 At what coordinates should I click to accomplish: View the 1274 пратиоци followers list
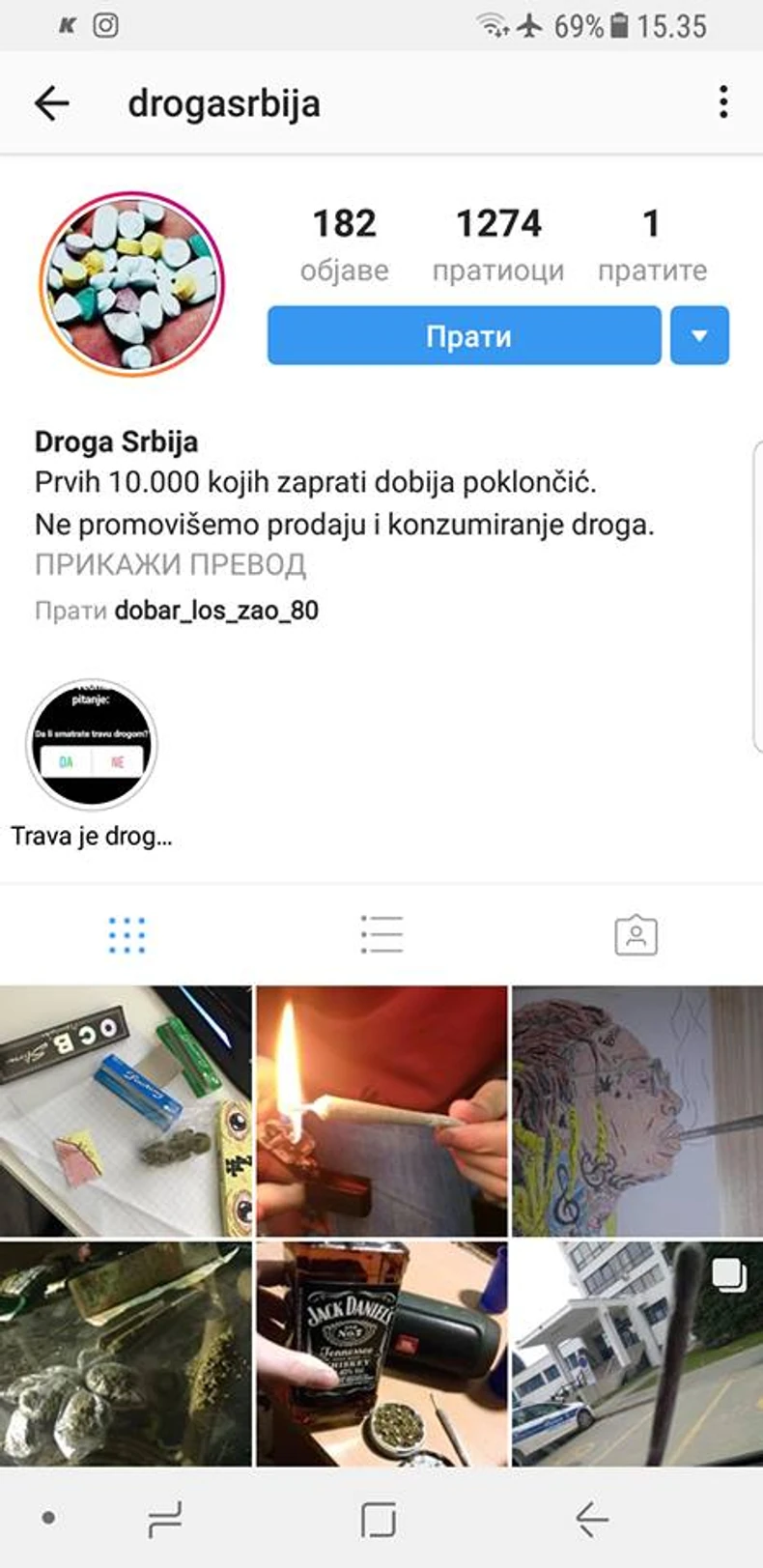point(498,244)
